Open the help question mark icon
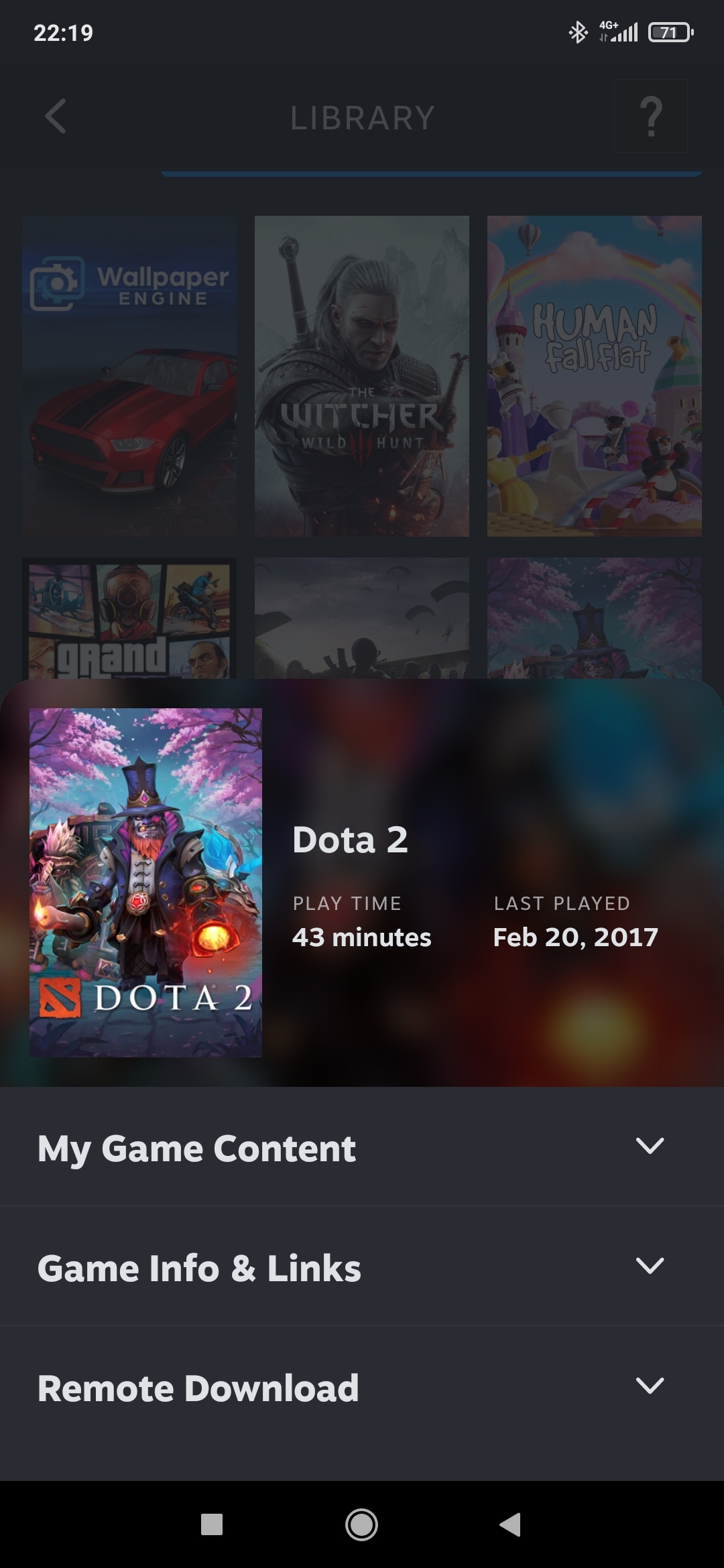724x1568 pixels. coord(650,117)
